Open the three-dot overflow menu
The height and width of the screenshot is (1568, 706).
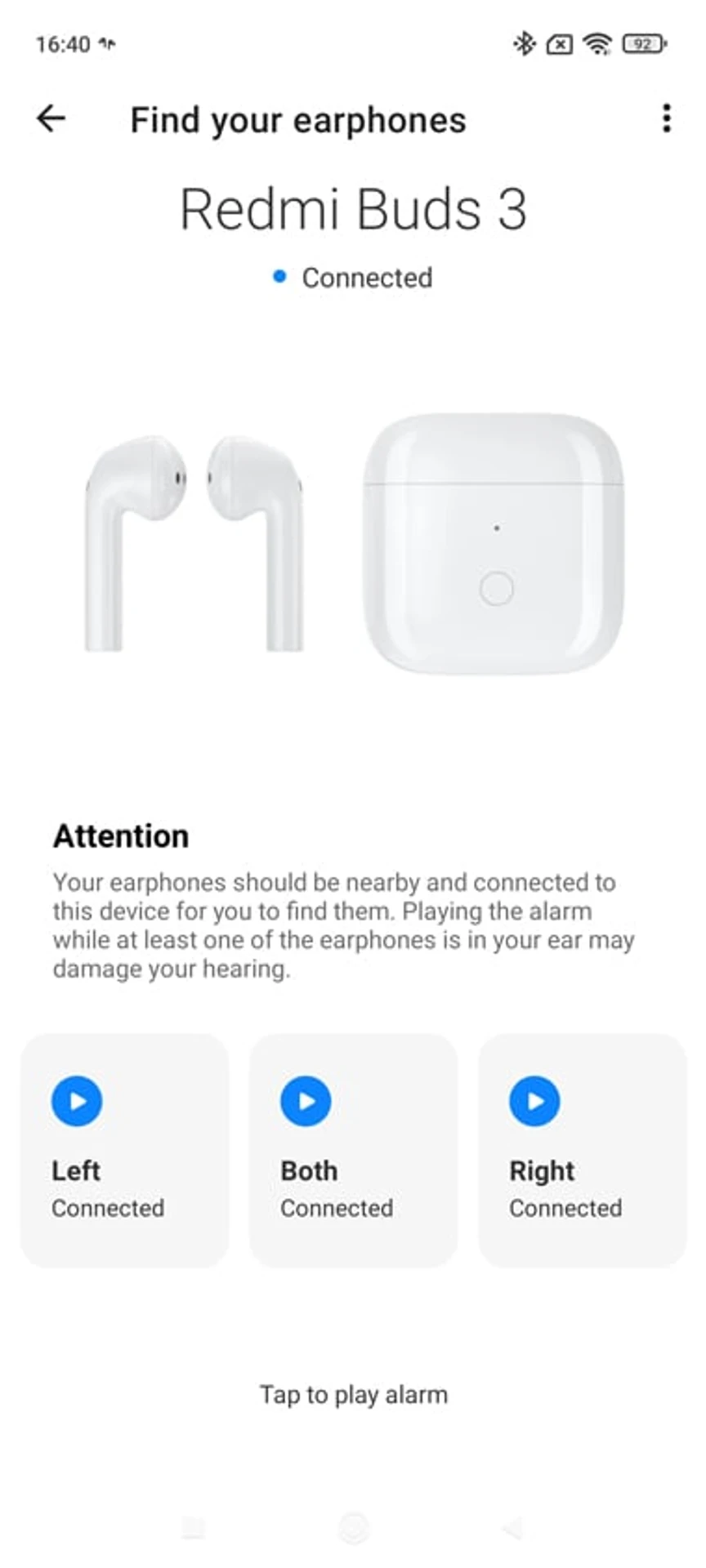point(667,119)
